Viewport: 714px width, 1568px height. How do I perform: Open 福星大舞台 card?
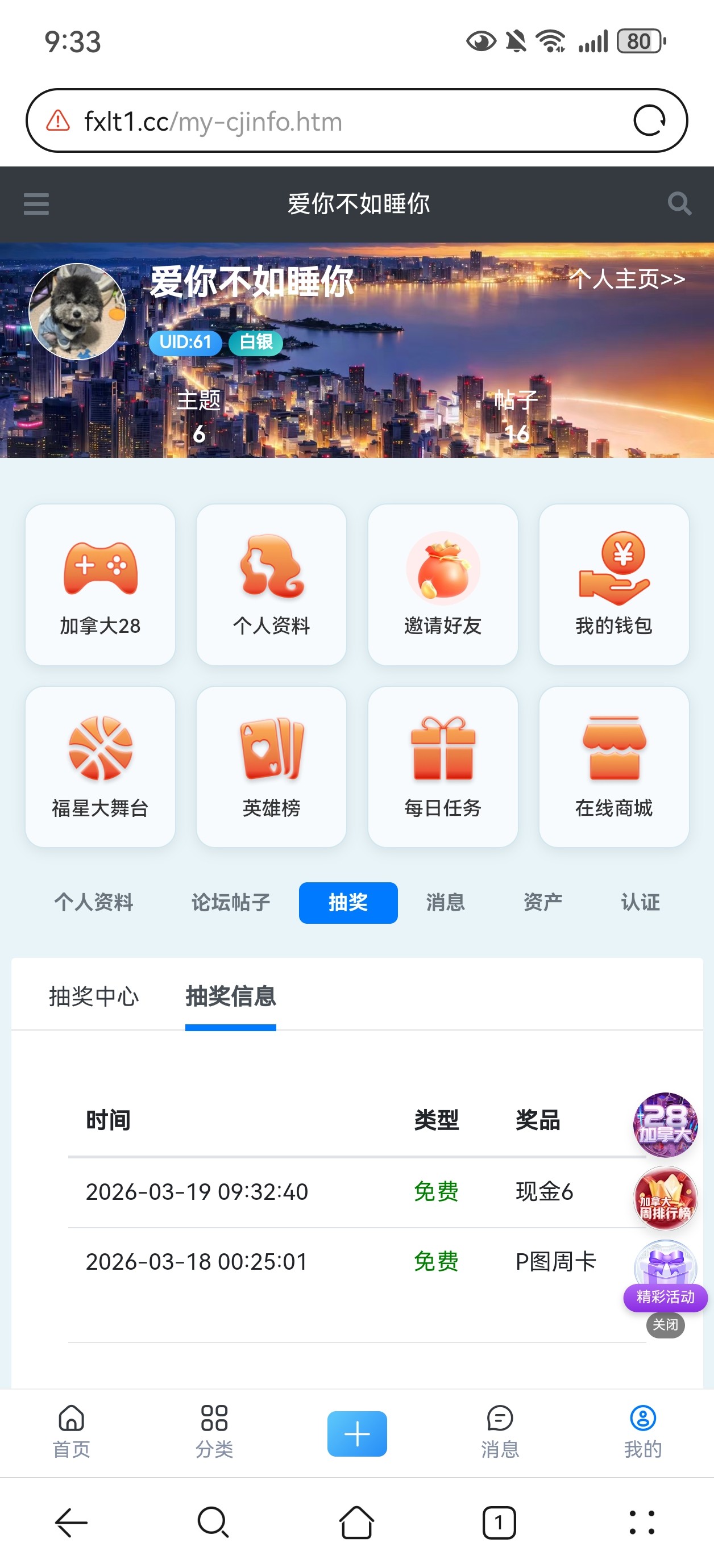[x=101, y=766]
